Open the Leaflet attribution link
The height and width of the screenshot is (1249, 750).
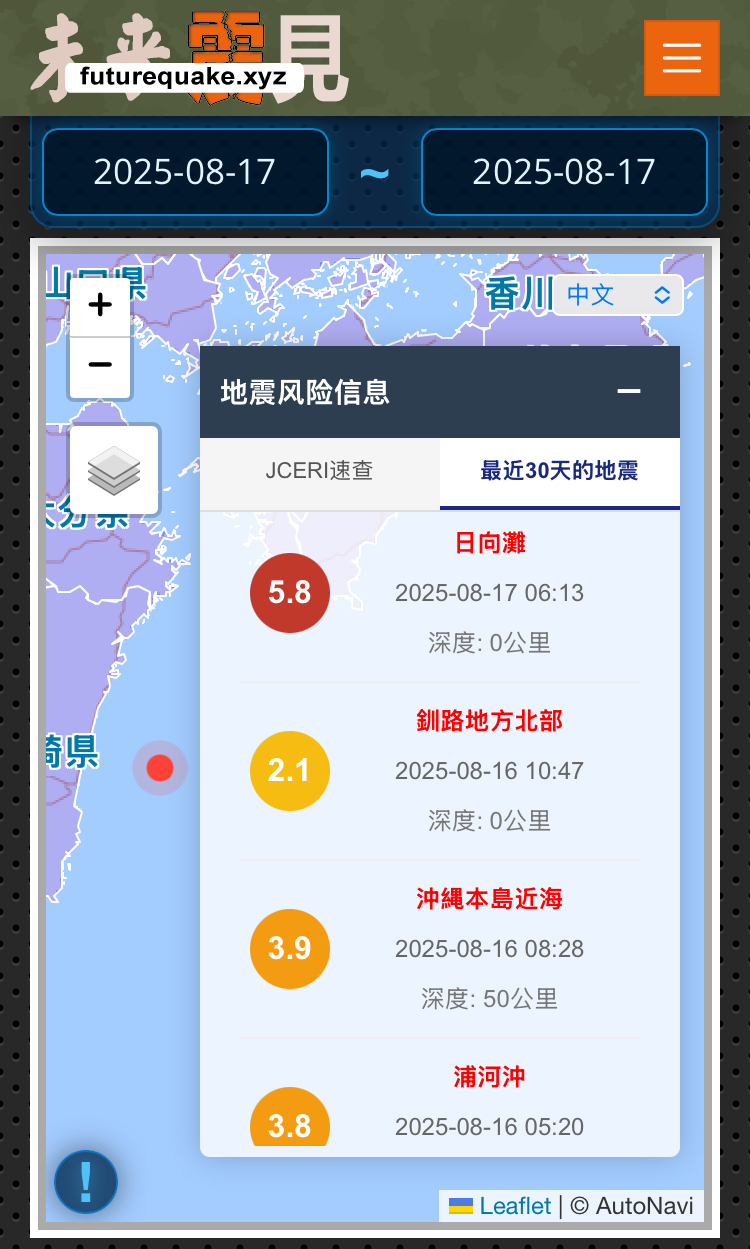(x=515, y=1206)
